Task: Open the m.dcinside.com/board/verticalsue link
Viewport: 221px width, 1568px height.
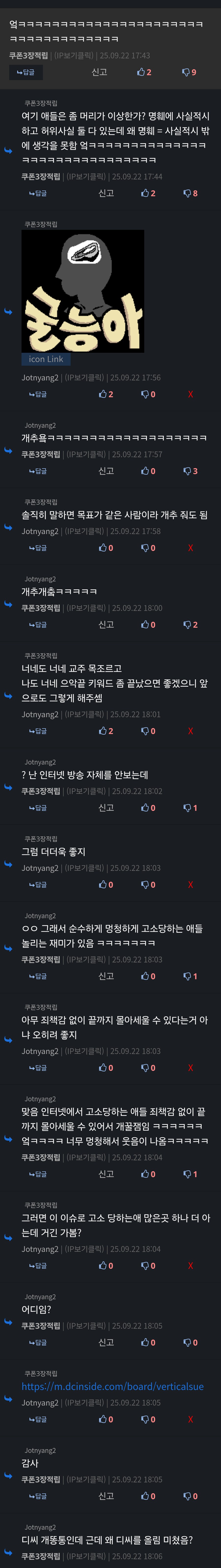Action: point(113,1386)
